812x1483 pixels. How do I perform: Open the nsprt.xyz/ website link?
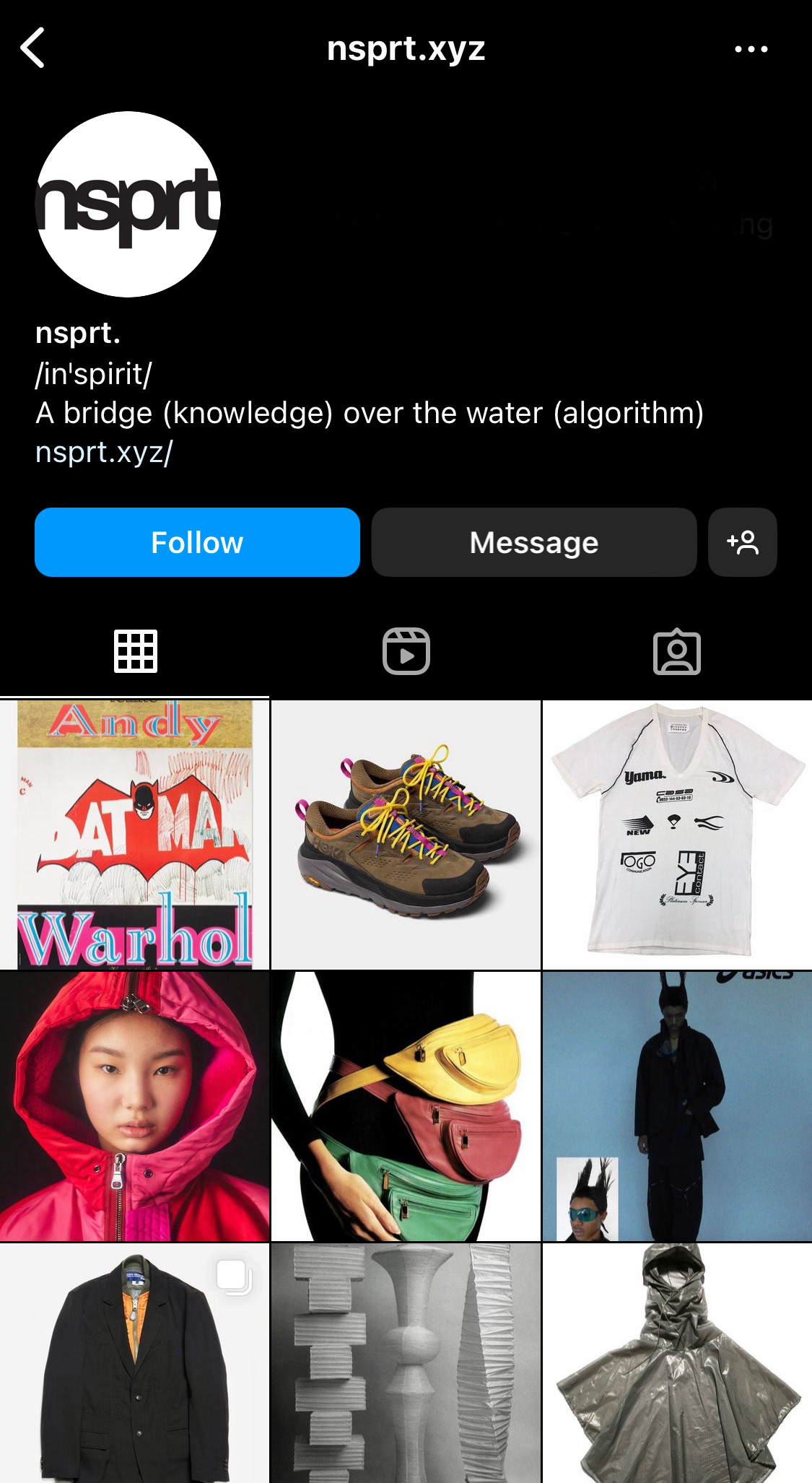click(104, 452)
